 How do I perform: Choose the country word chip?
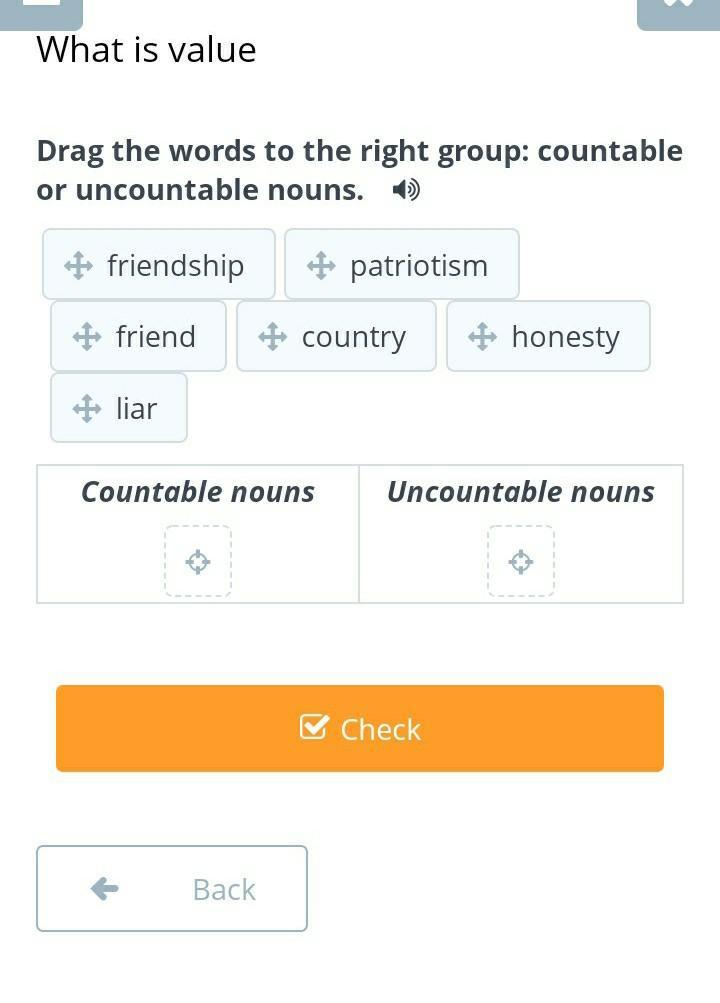pos(336,336)
